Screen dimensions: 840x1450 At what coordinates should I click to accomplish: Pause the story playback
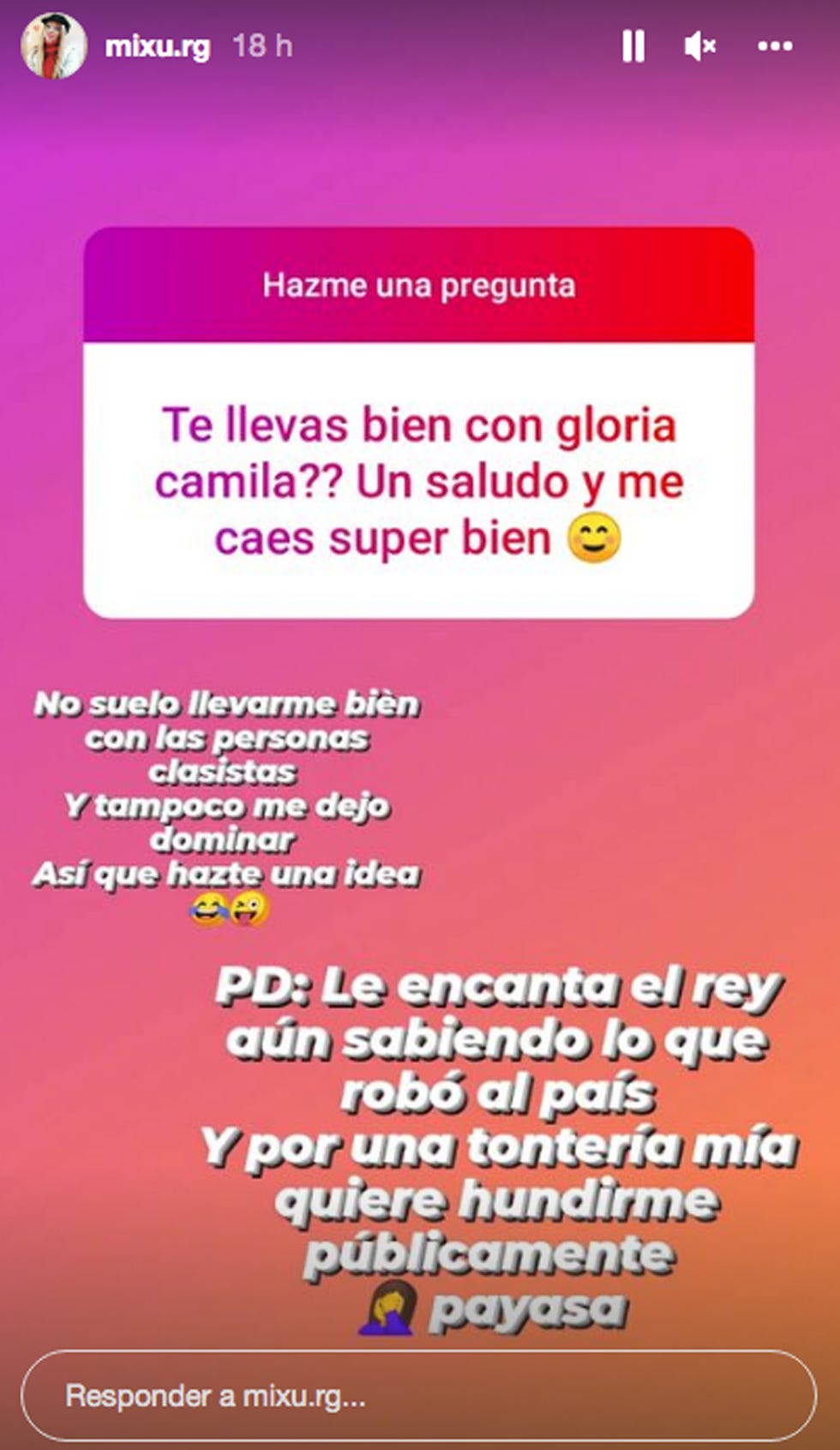pyautogui.click(x=633, y=46)
